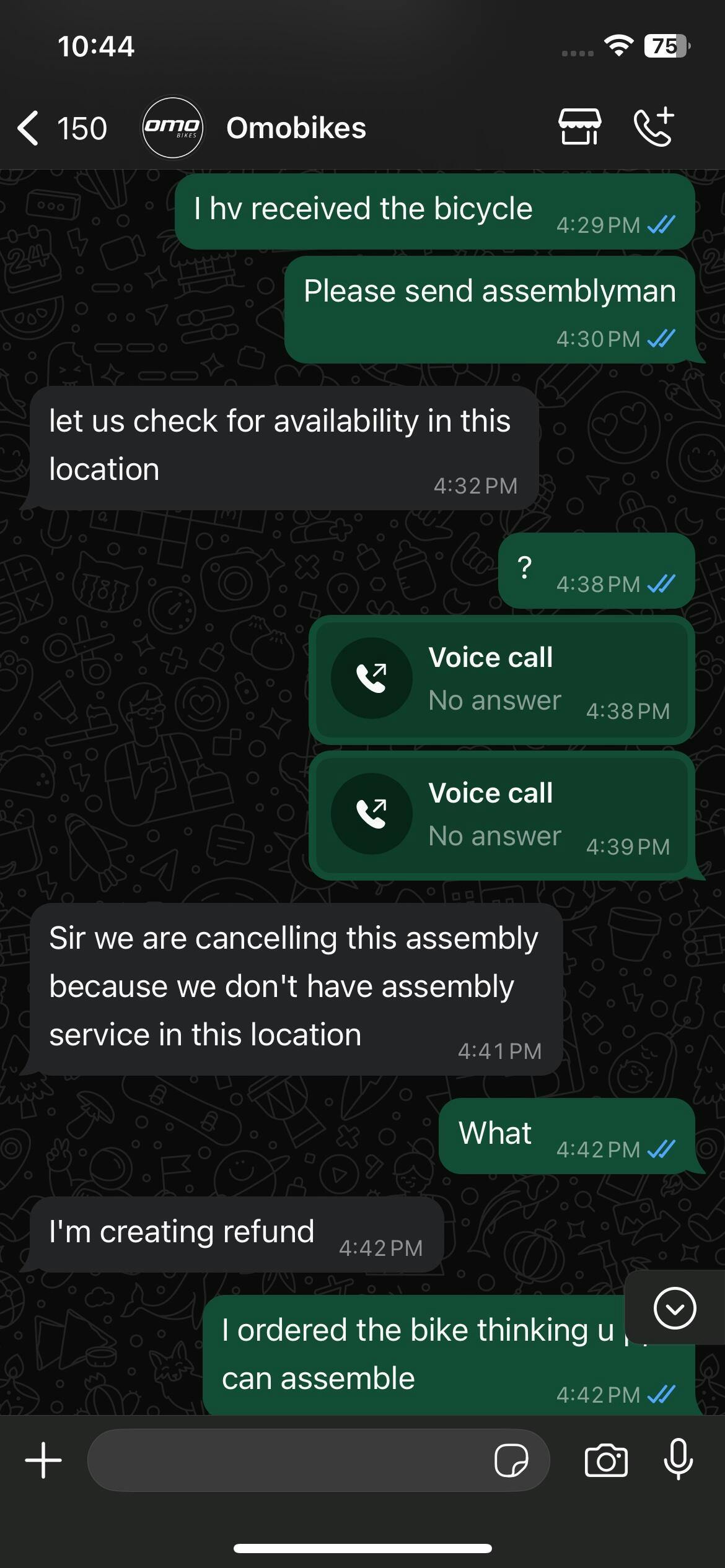The width and height of the screenshot is (725, 1568).
Task: Open Omobikes contact info header
Action: pyautogui.click(x=296, y=128)
